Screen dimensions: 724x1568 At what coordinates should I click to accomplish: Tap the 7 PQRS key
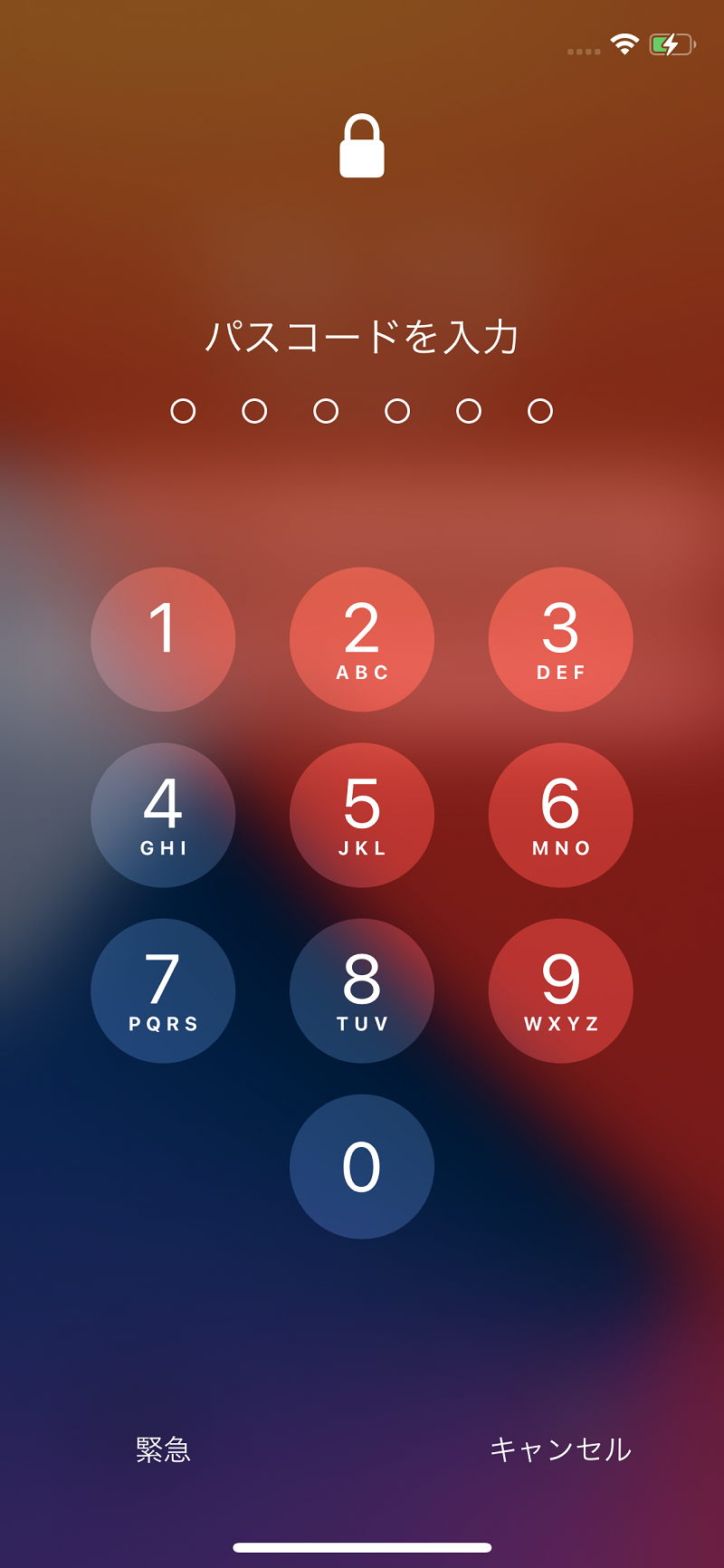[163, 990]
